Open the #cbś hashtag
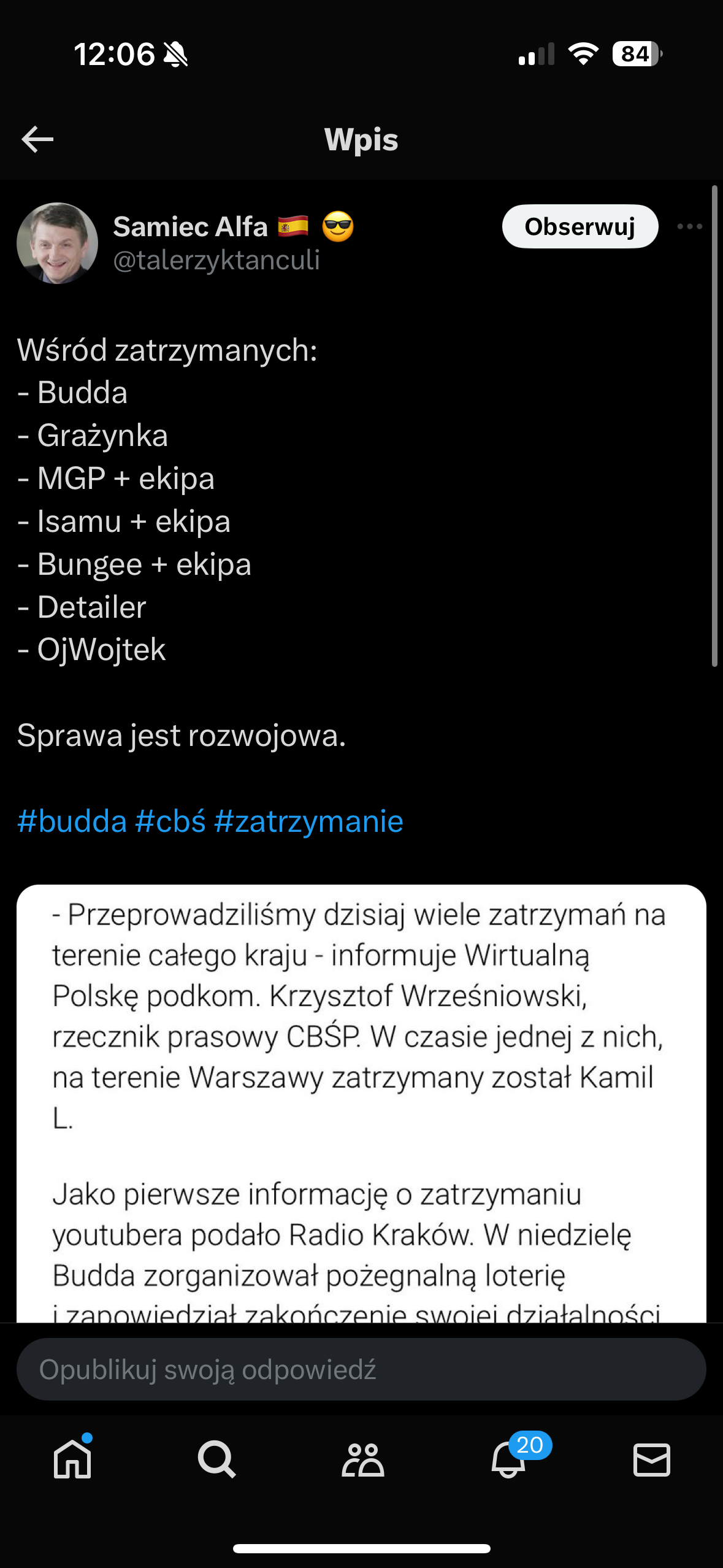This screenshot has width=723, height=1568. tap(170, 821)
